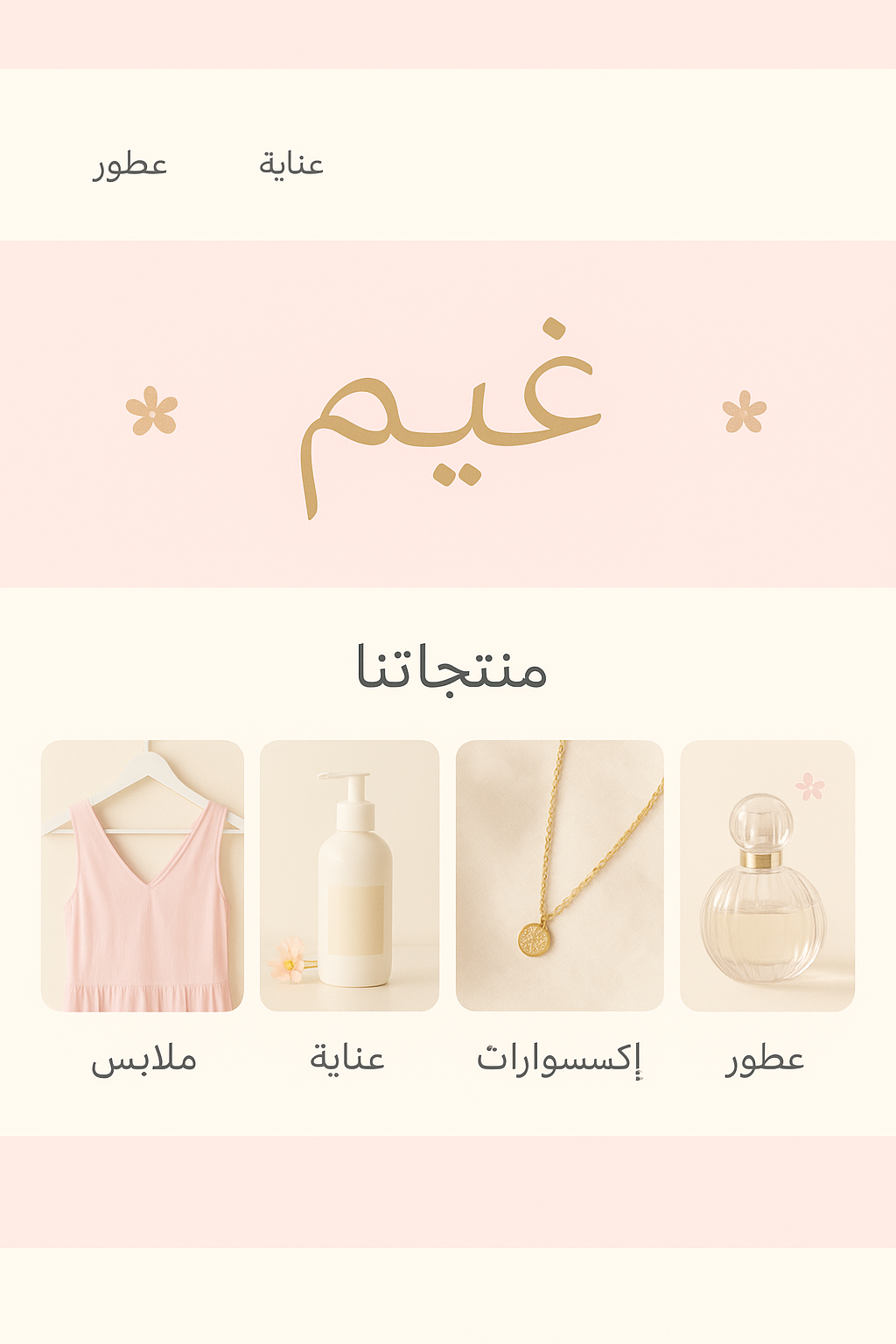Open the عطور link in the top menu
This screenshot has height=1344, width=896.
tap(130, 164)
